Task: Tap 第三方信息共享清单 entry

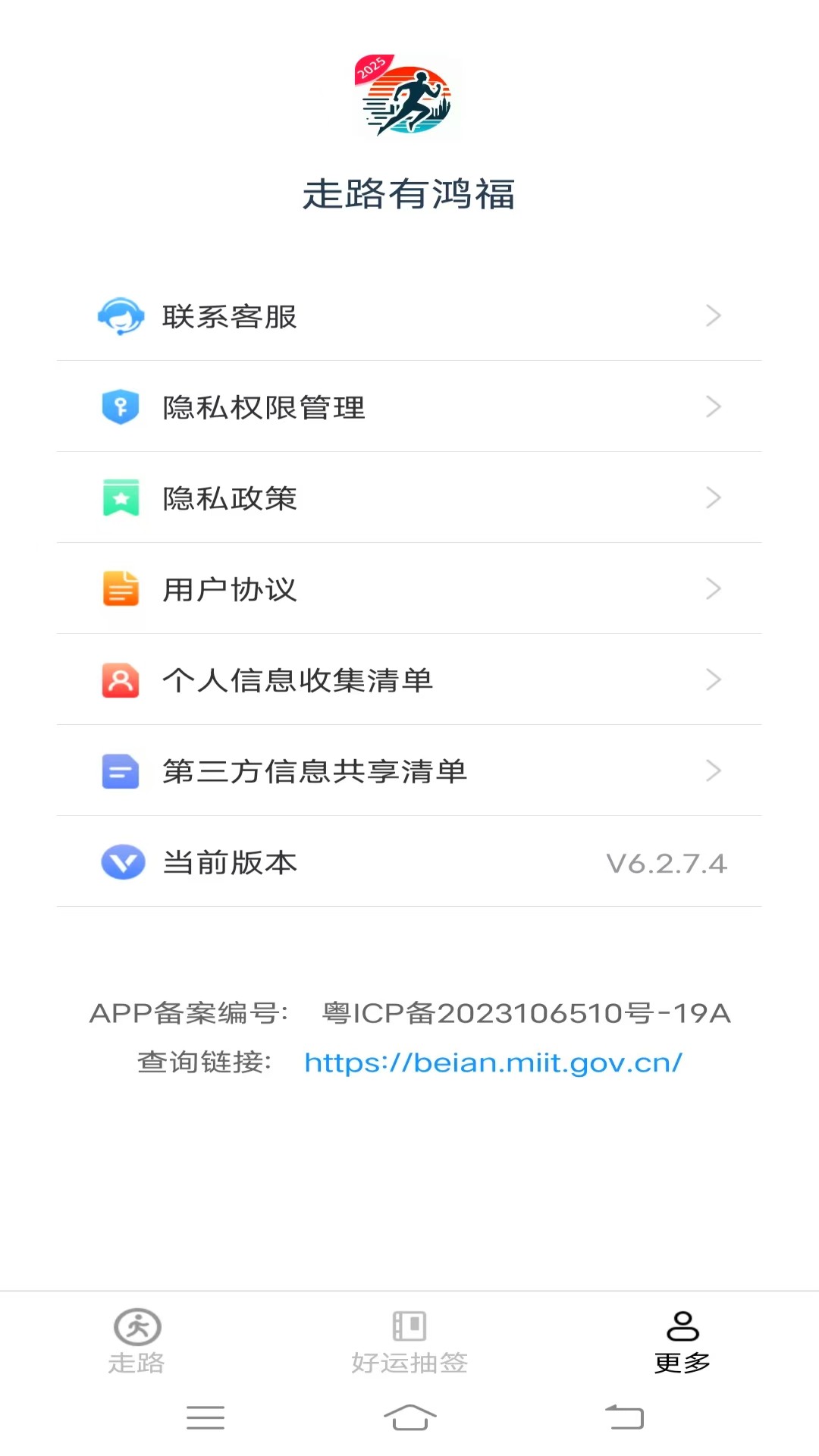Action: click(x=315, y=771)
